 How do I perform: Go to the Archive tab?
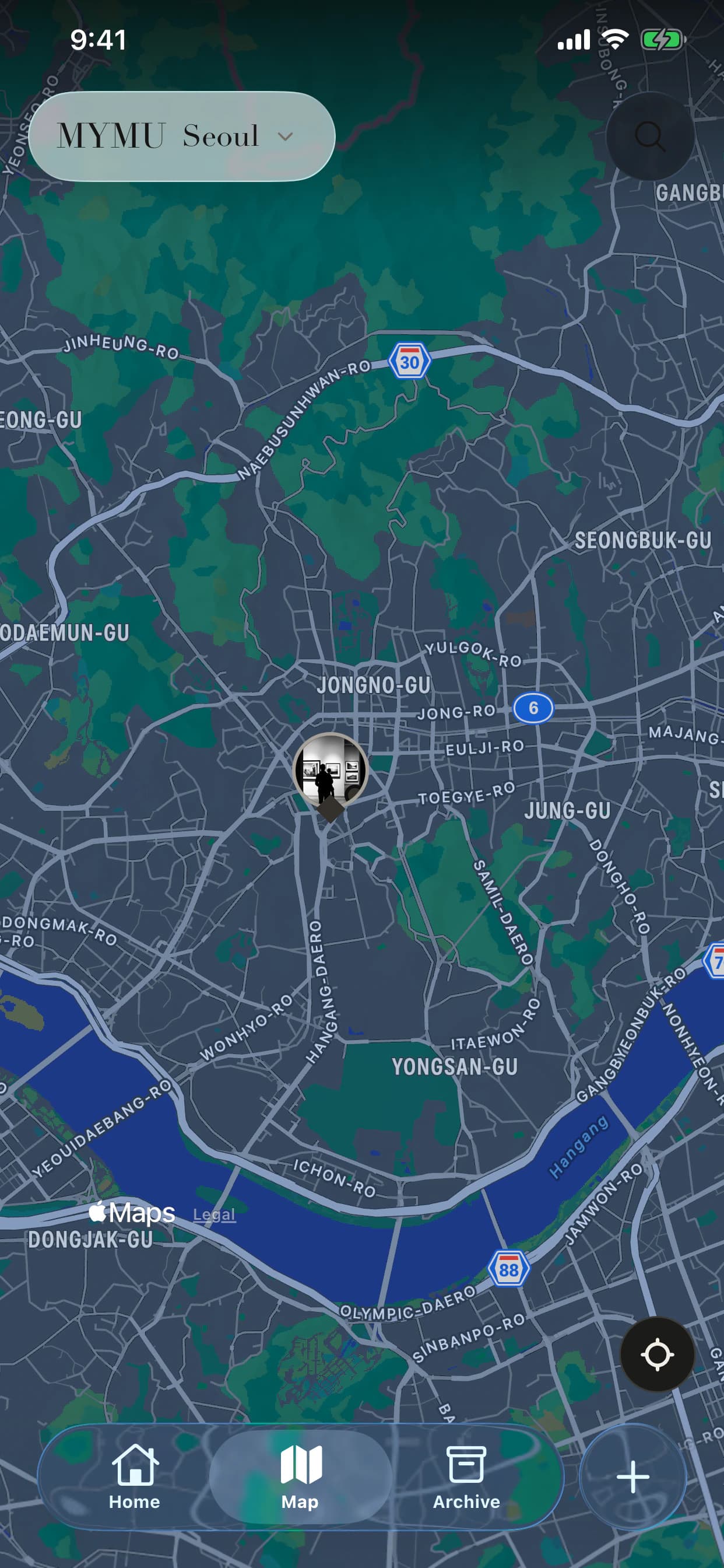pos(466,1476)
